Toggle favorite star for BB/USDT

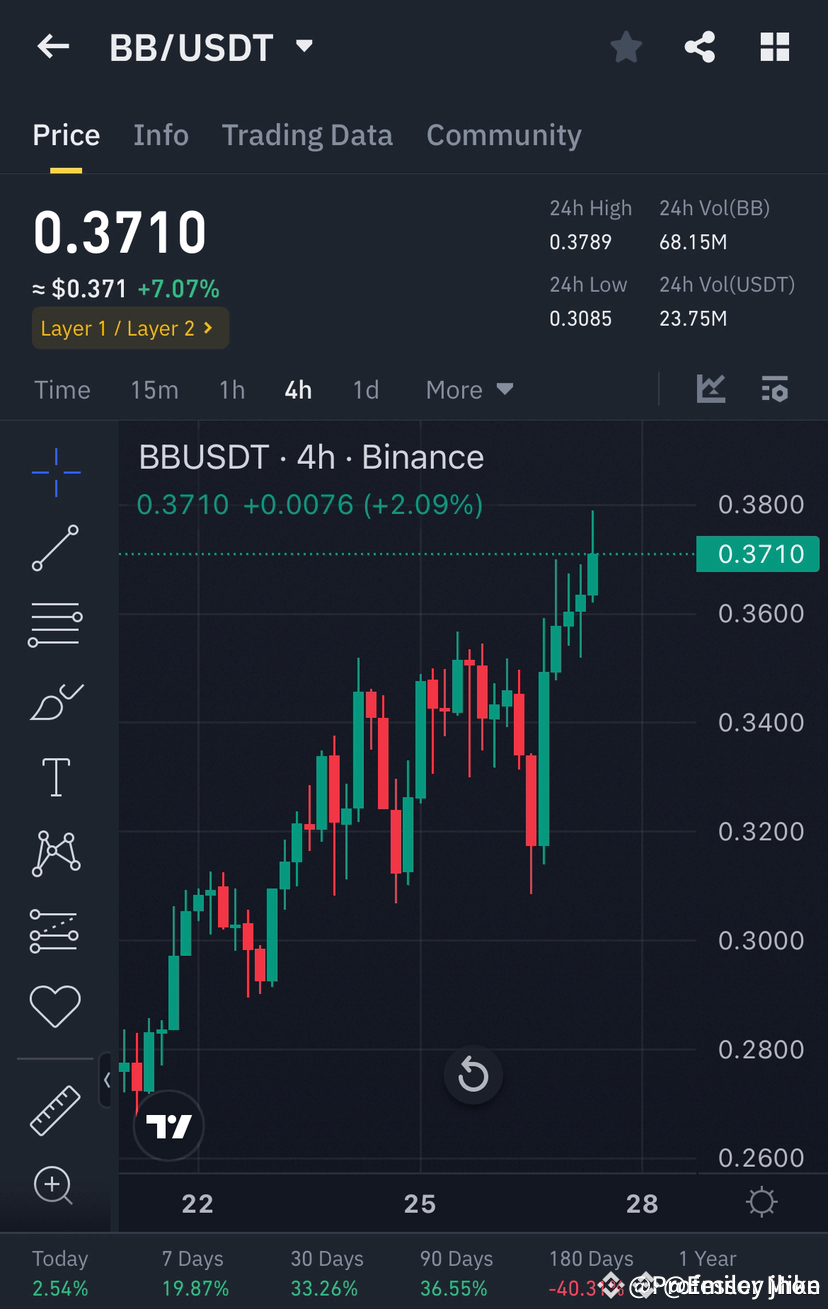click(x=626, y=46)
